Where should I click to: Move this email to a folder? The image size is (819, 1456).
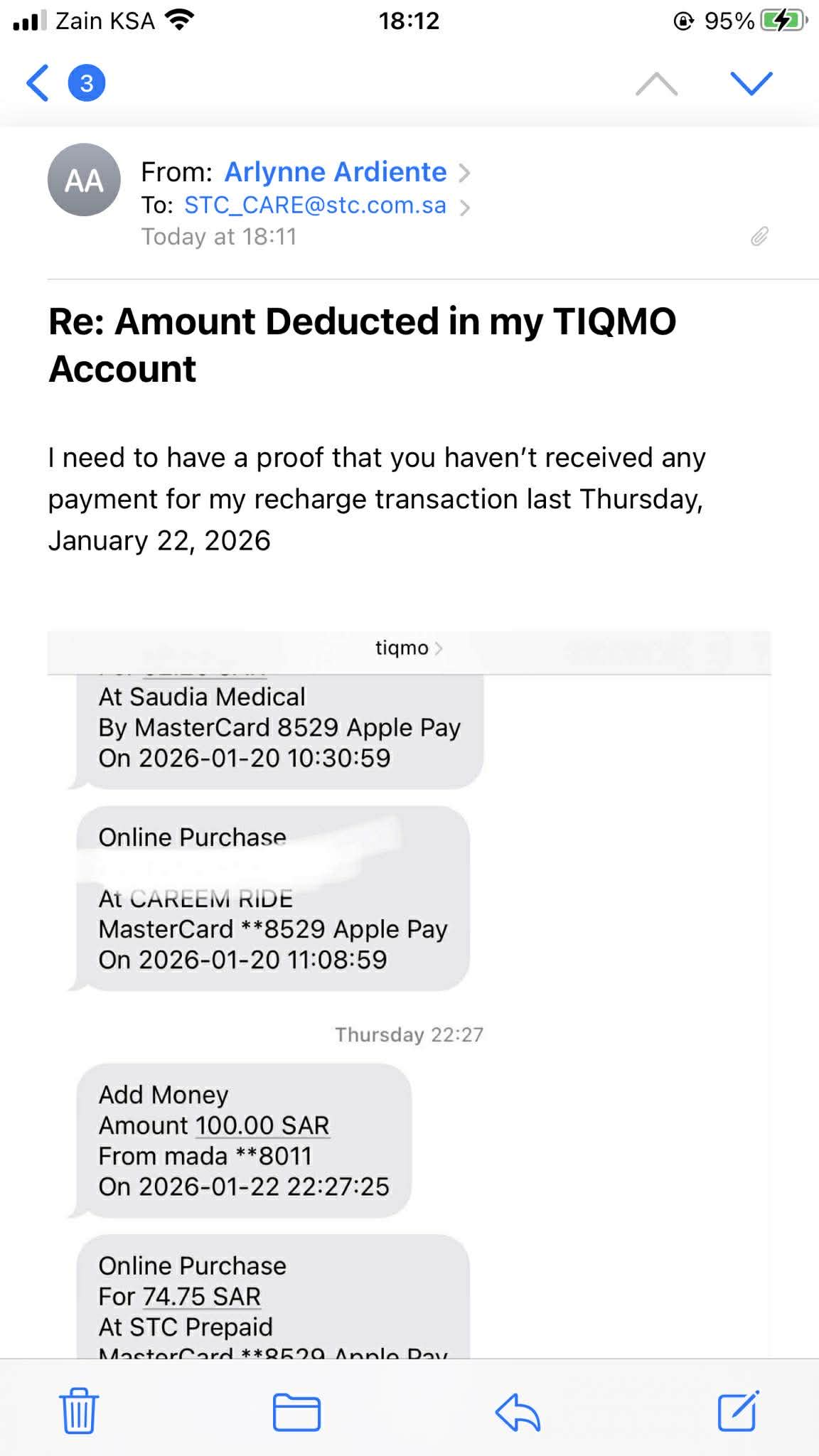pos(297,1411)
